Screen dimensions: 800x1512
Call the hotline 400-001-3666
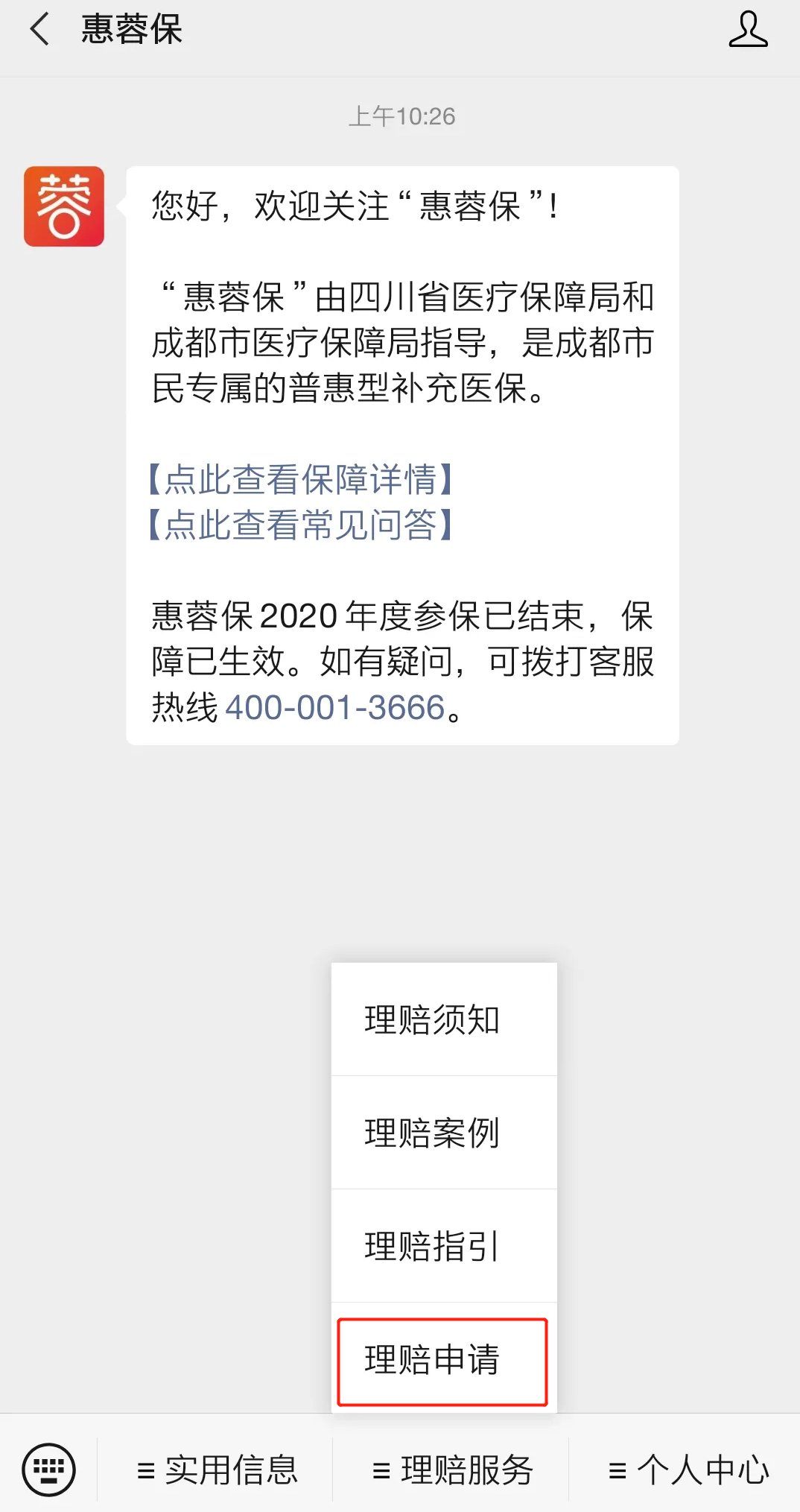click(334, 708)
